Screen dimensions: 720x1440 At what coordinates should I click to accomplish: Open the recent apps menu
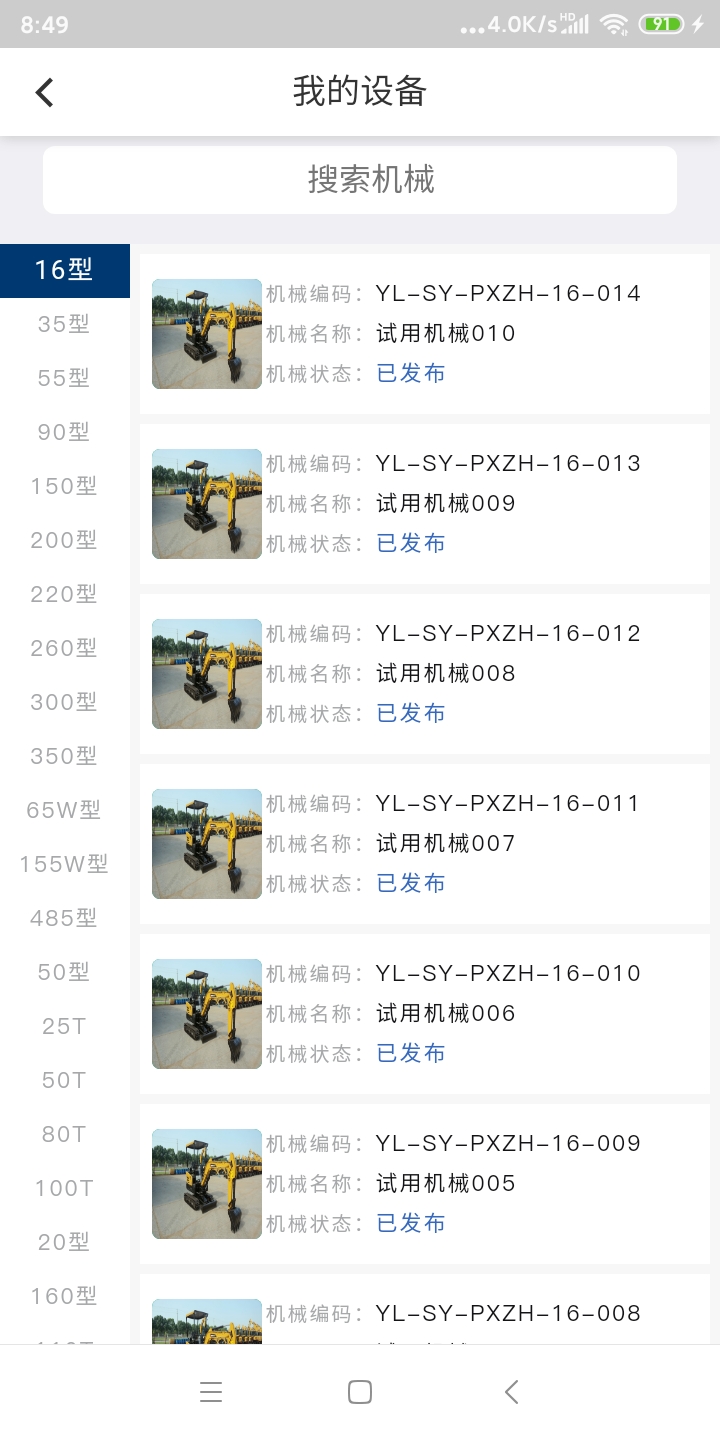[210, 1392]
